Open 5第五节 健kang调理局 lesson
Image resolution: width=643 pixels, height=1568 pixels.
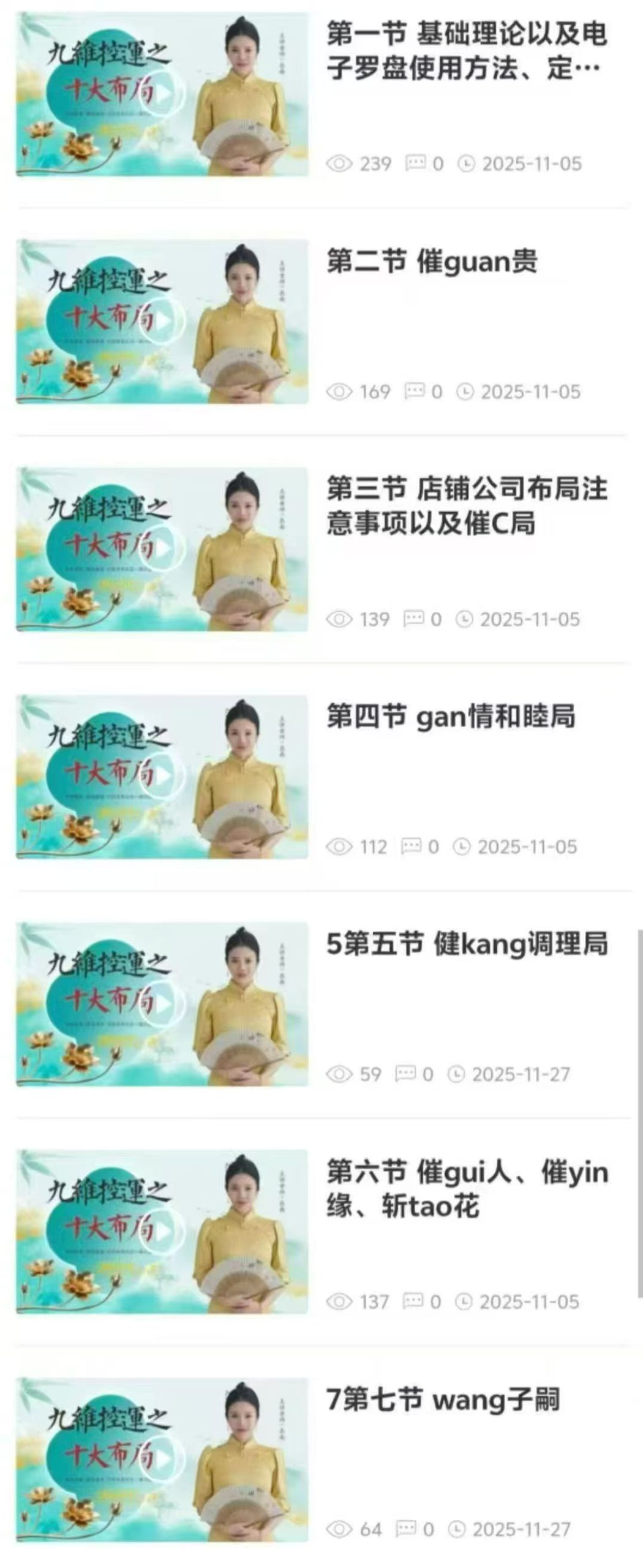click(x=465, y=944)
